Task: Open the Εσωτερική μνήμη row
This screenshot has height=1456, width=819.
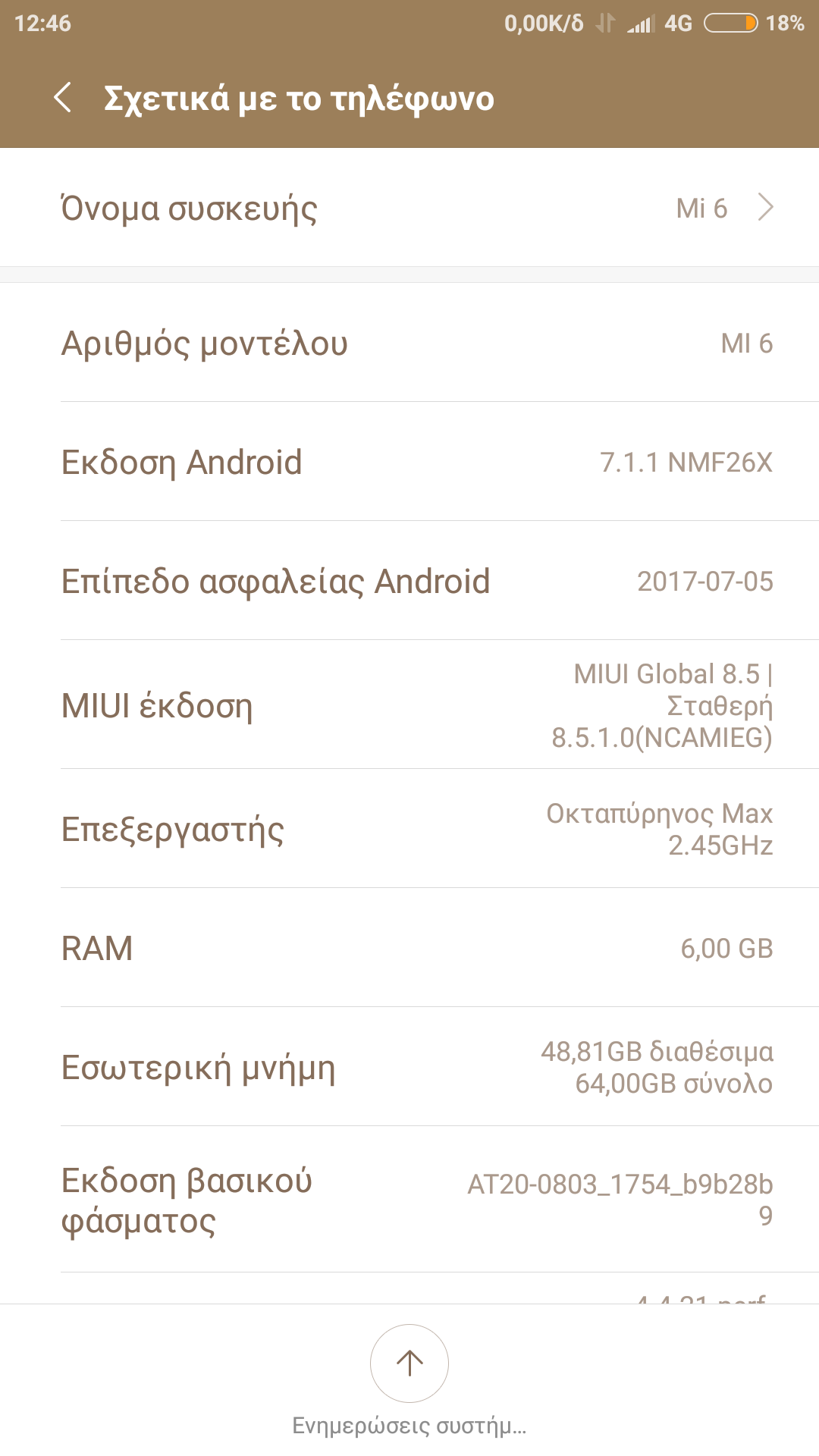Action: click(409, 1067)
